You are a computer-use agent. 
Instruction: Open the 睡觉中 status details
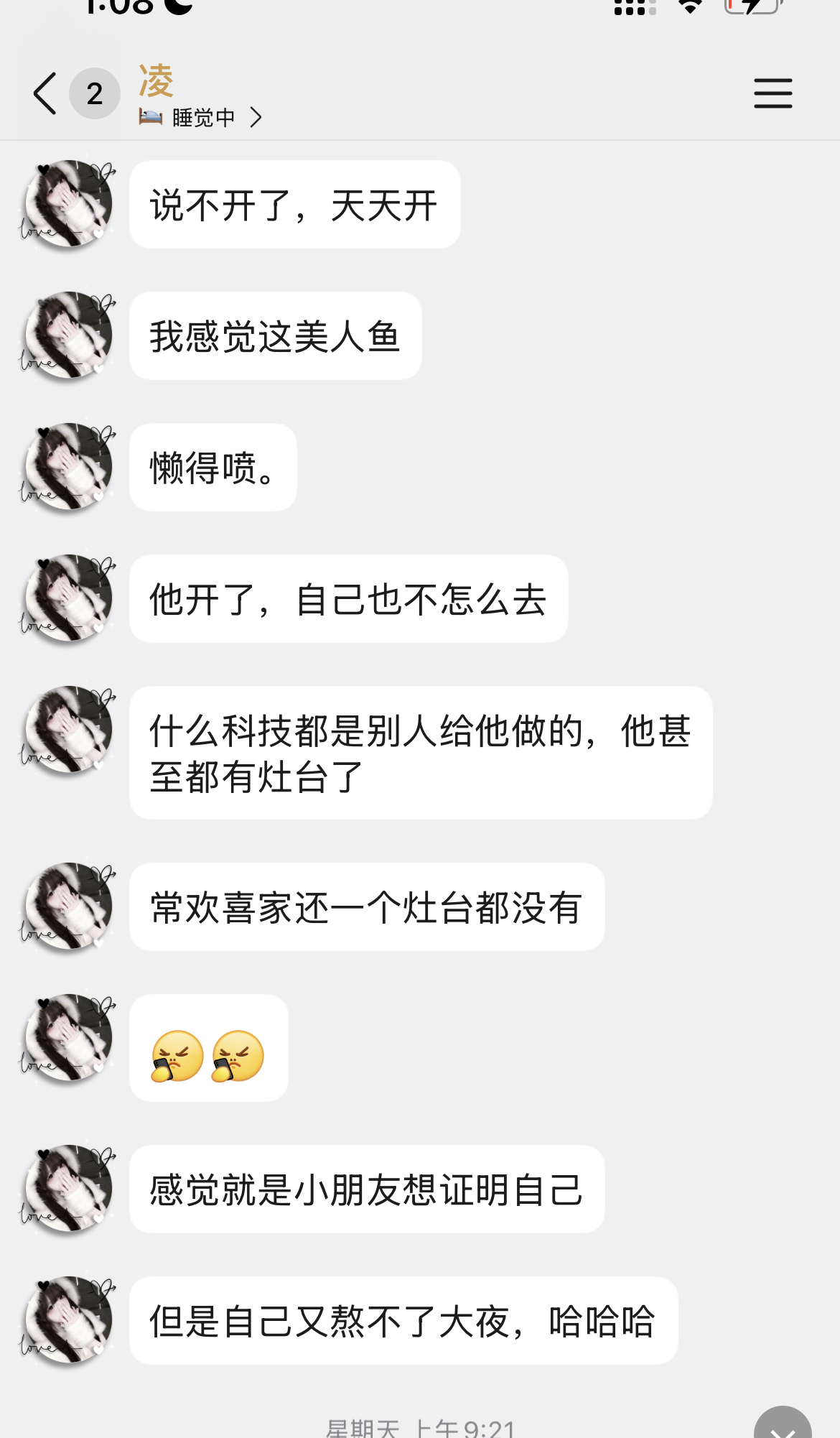(202, 117)
